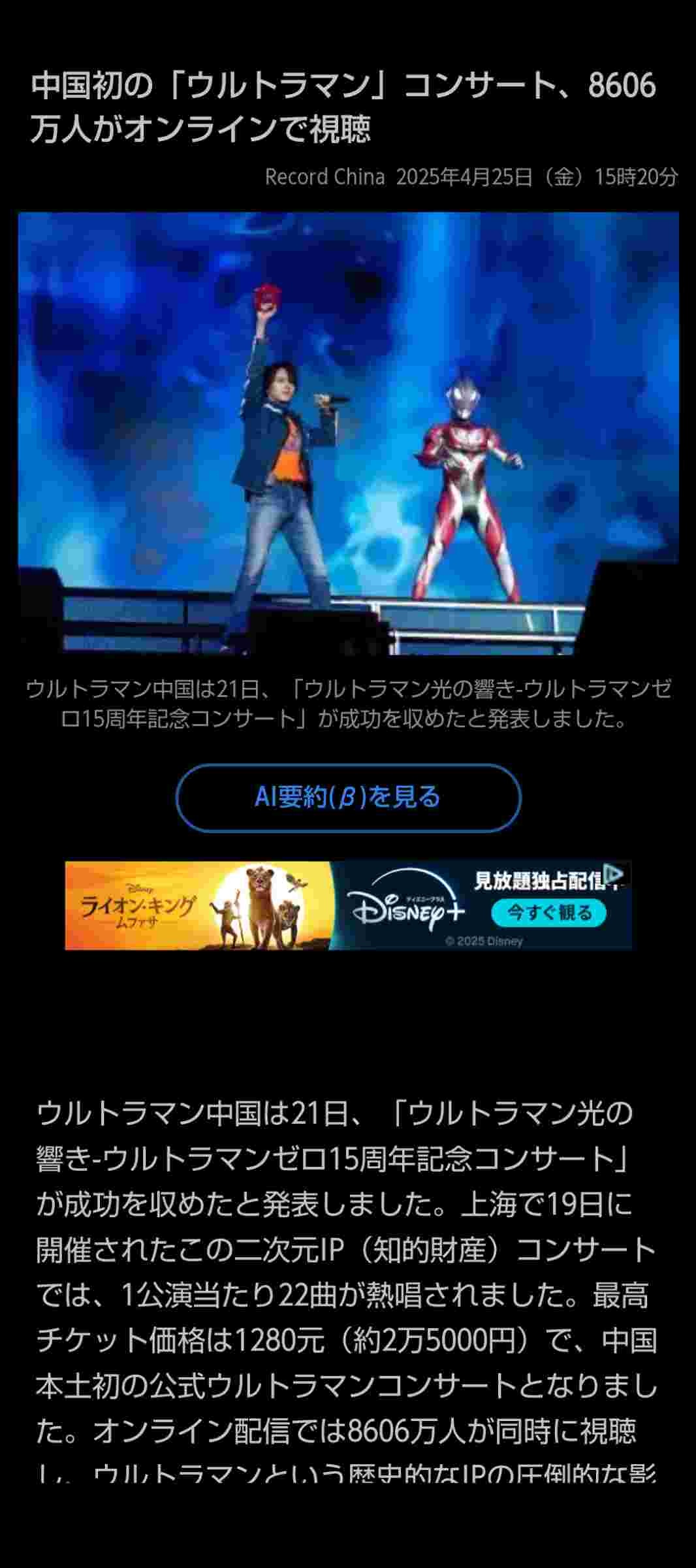Tap 今すぐ観る in the Disney+ ad

pyautogui.click(x=548, y=913)
